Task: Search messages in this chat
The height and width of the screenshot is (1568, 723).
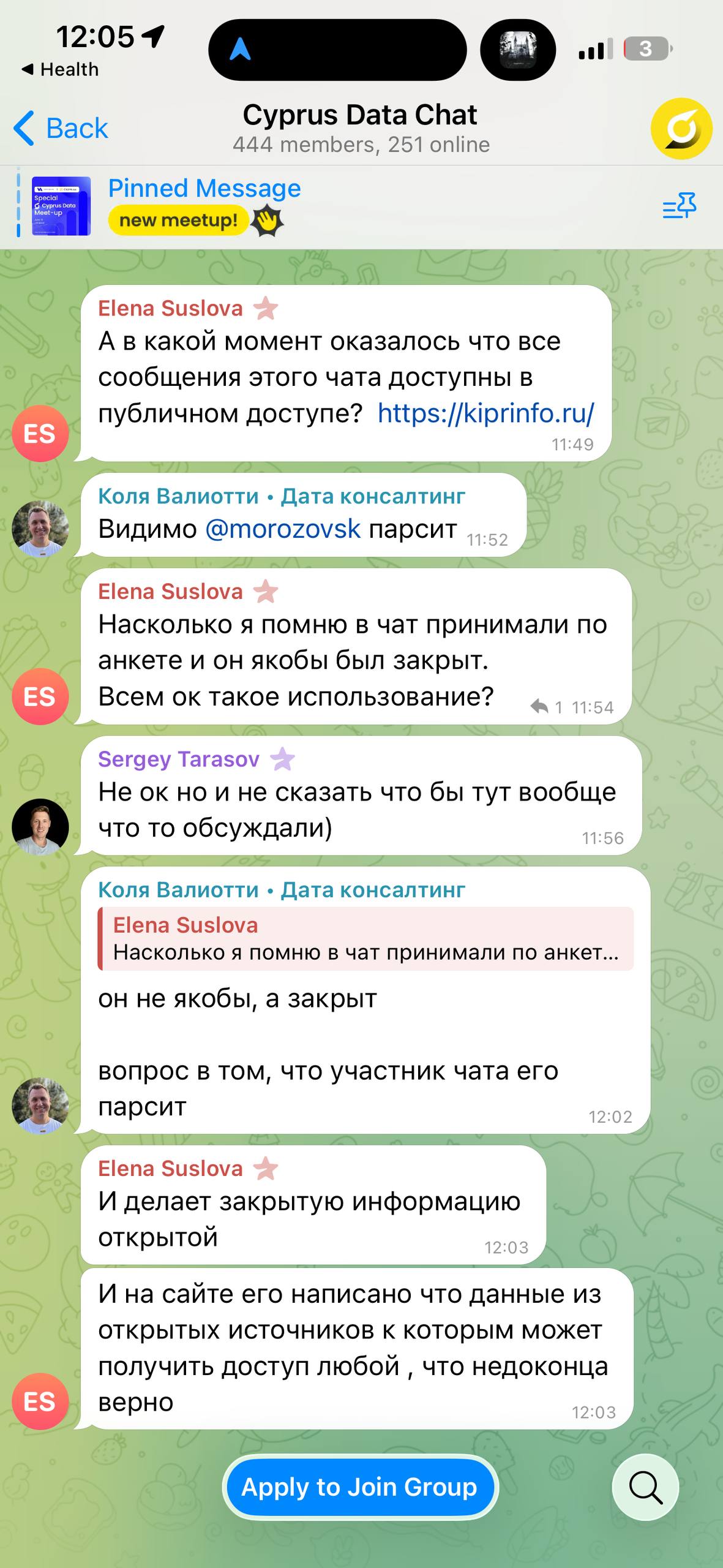Action: tap(645, 1487)
